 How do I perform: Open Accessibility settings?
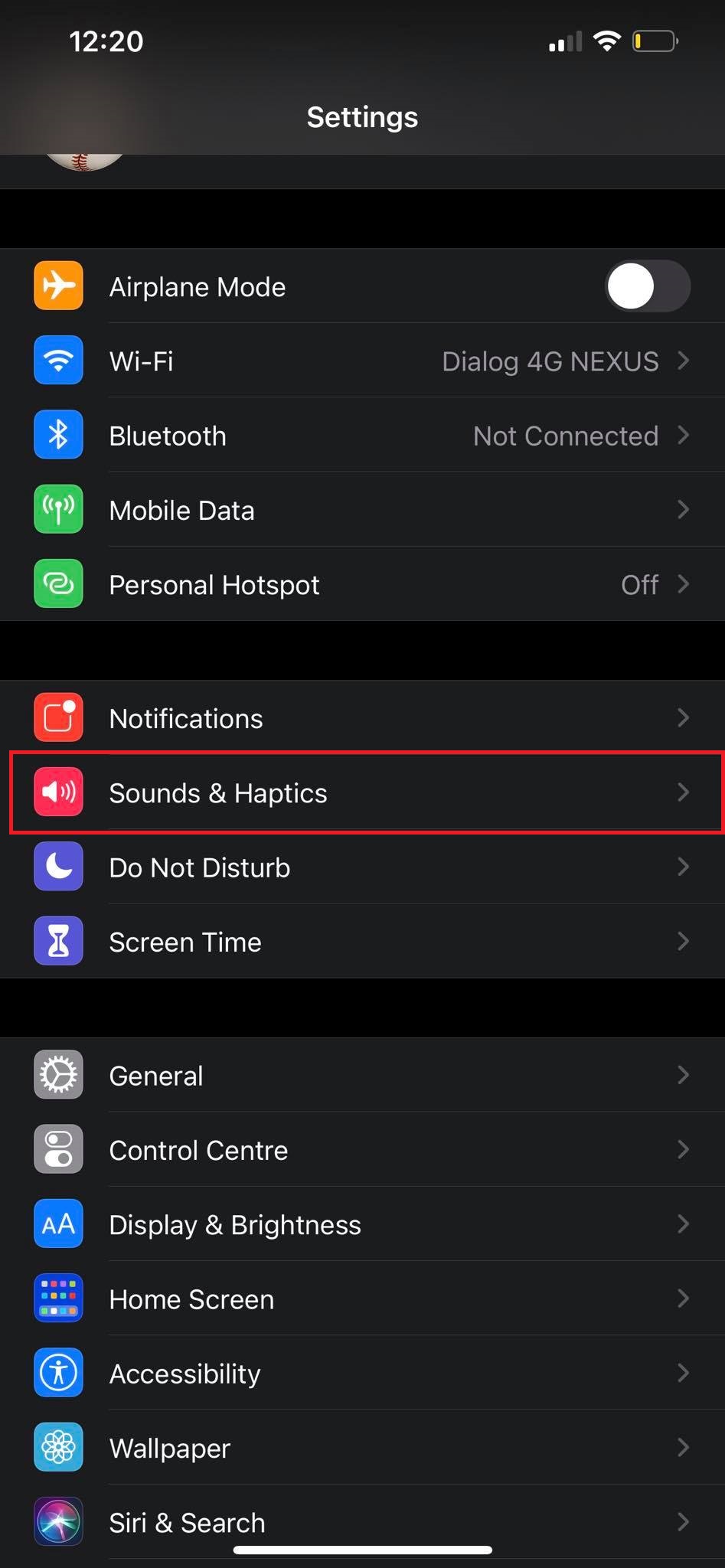coord(362,1373)
